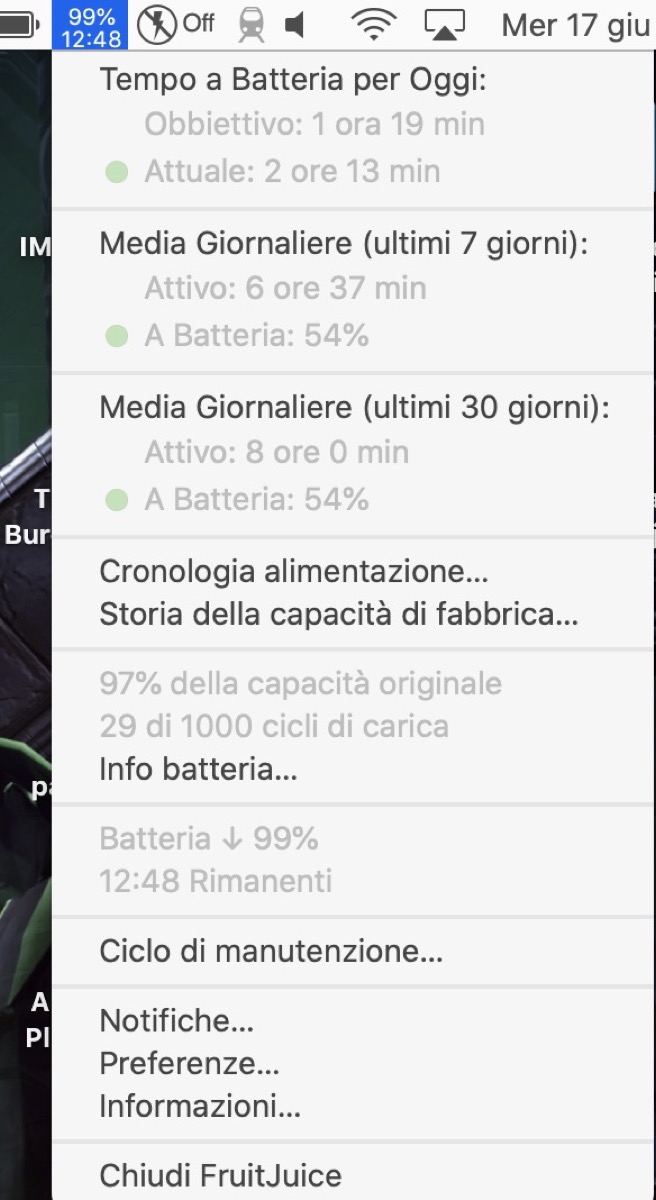Viewport: 656px width, 1200px height.
Task: Open the AirPlay display menu bar icon
Action: pyautogui.click(x=446, y=26)
